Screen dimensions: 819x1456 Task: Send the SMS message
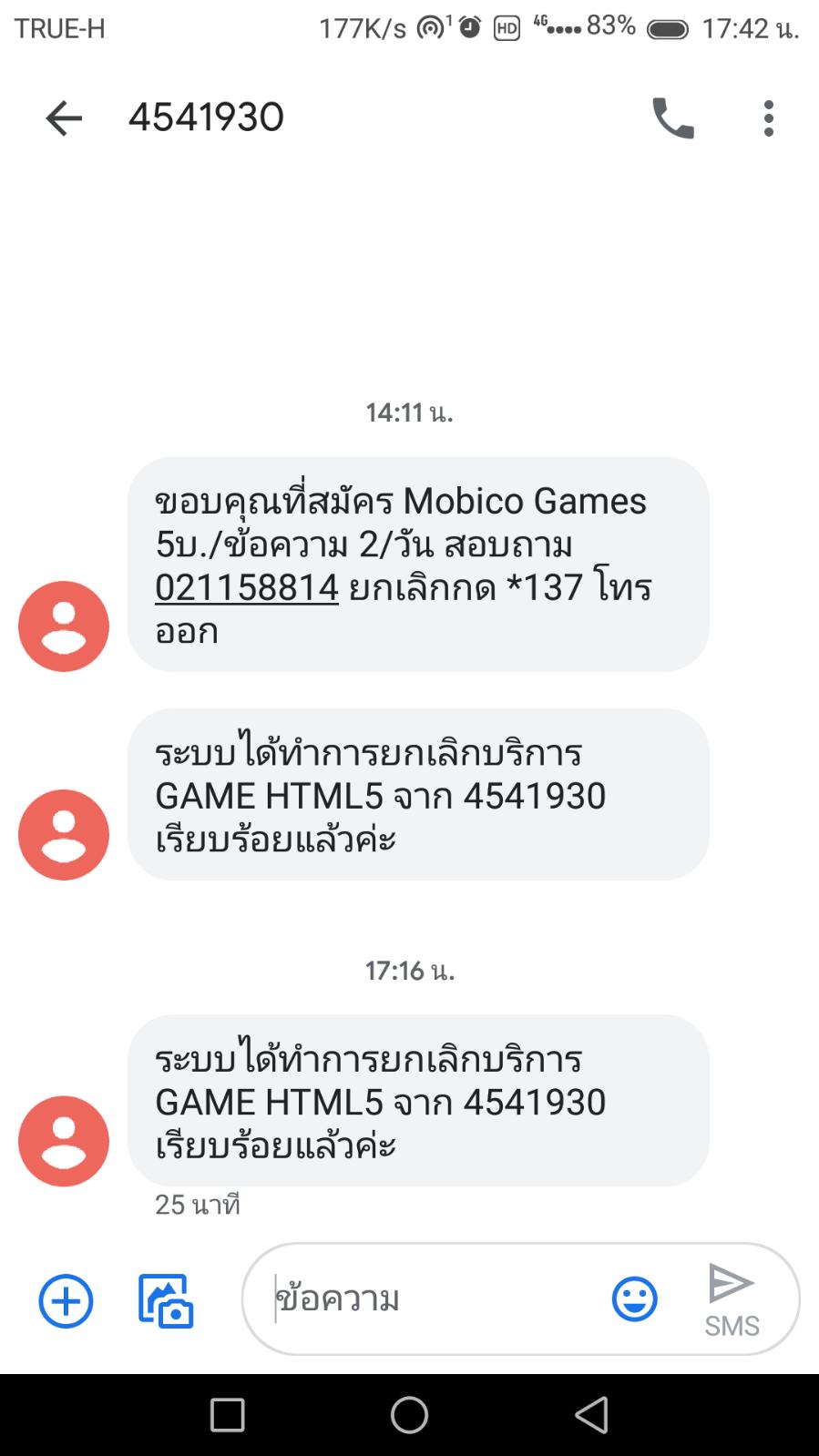732,1300
